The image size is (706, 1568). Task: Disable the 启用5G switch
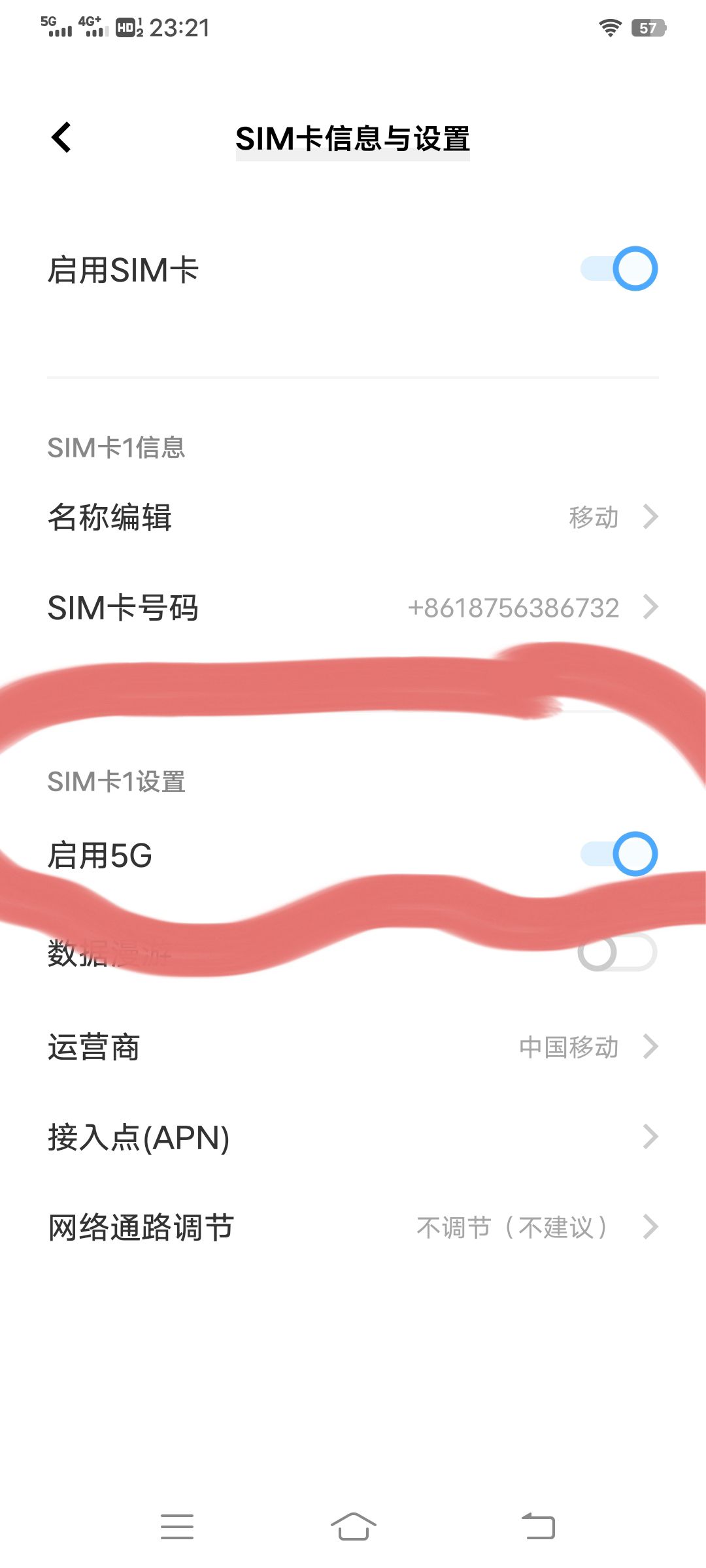tap(618, 854)
